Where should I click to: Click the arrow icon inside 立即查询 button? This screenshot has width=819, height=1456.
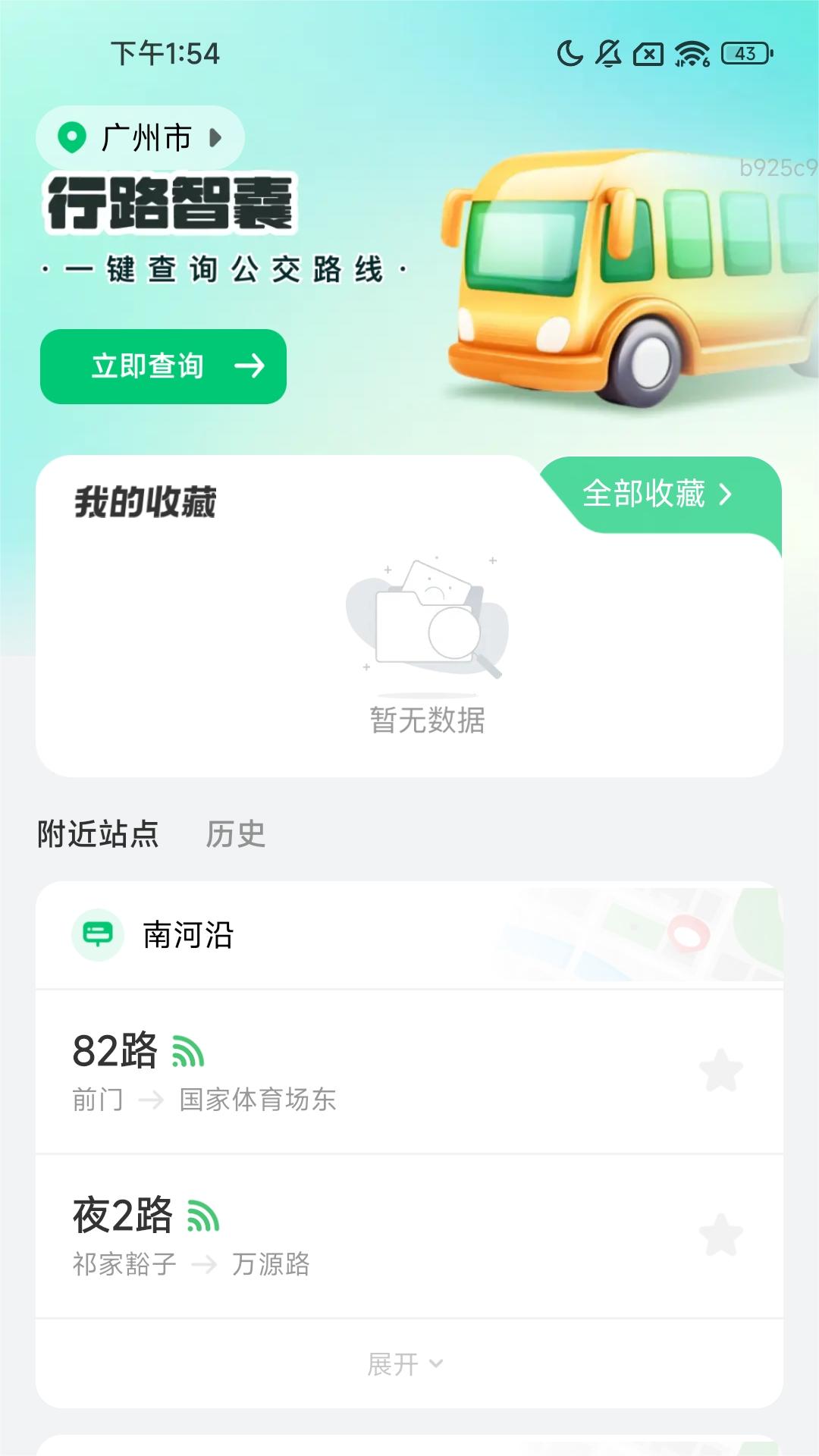coord(251,366)
